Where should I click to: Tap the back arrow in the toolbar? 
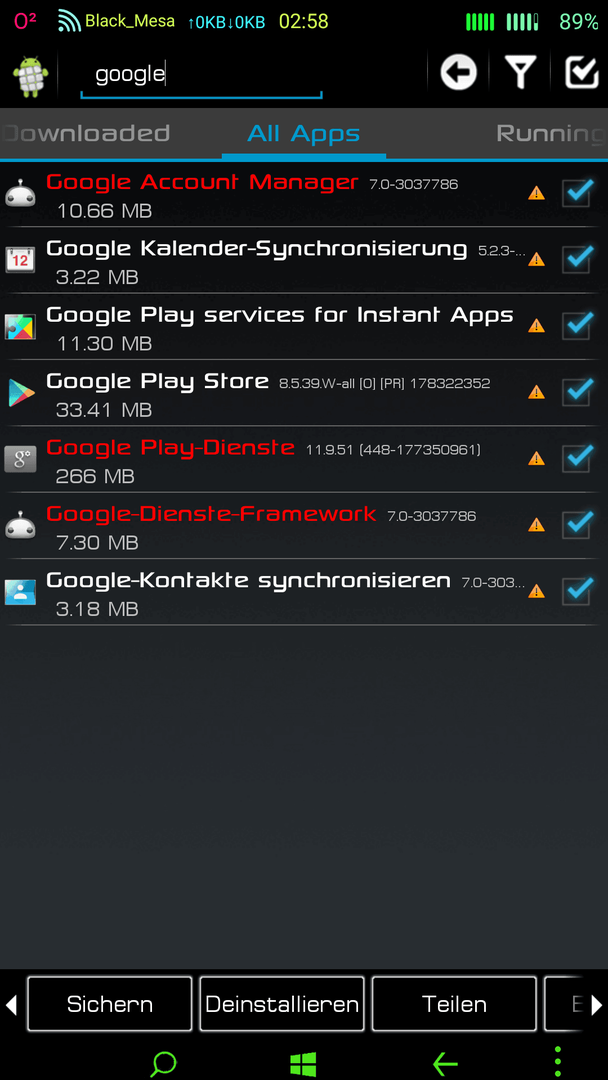pyautogui.click(x=459, y=72)
